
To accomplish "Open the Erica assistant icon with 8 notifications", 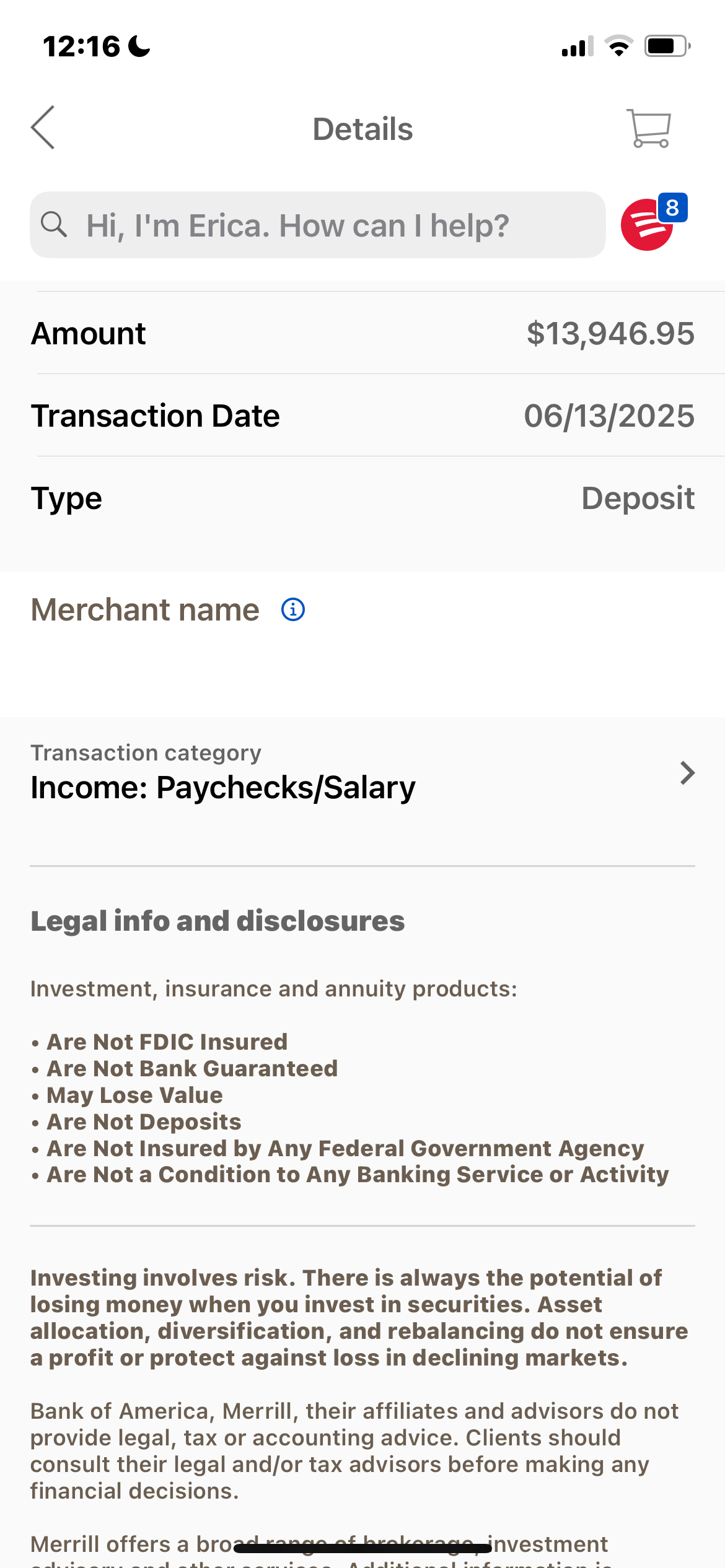I will pyautogui.click(x=653, y=222).
